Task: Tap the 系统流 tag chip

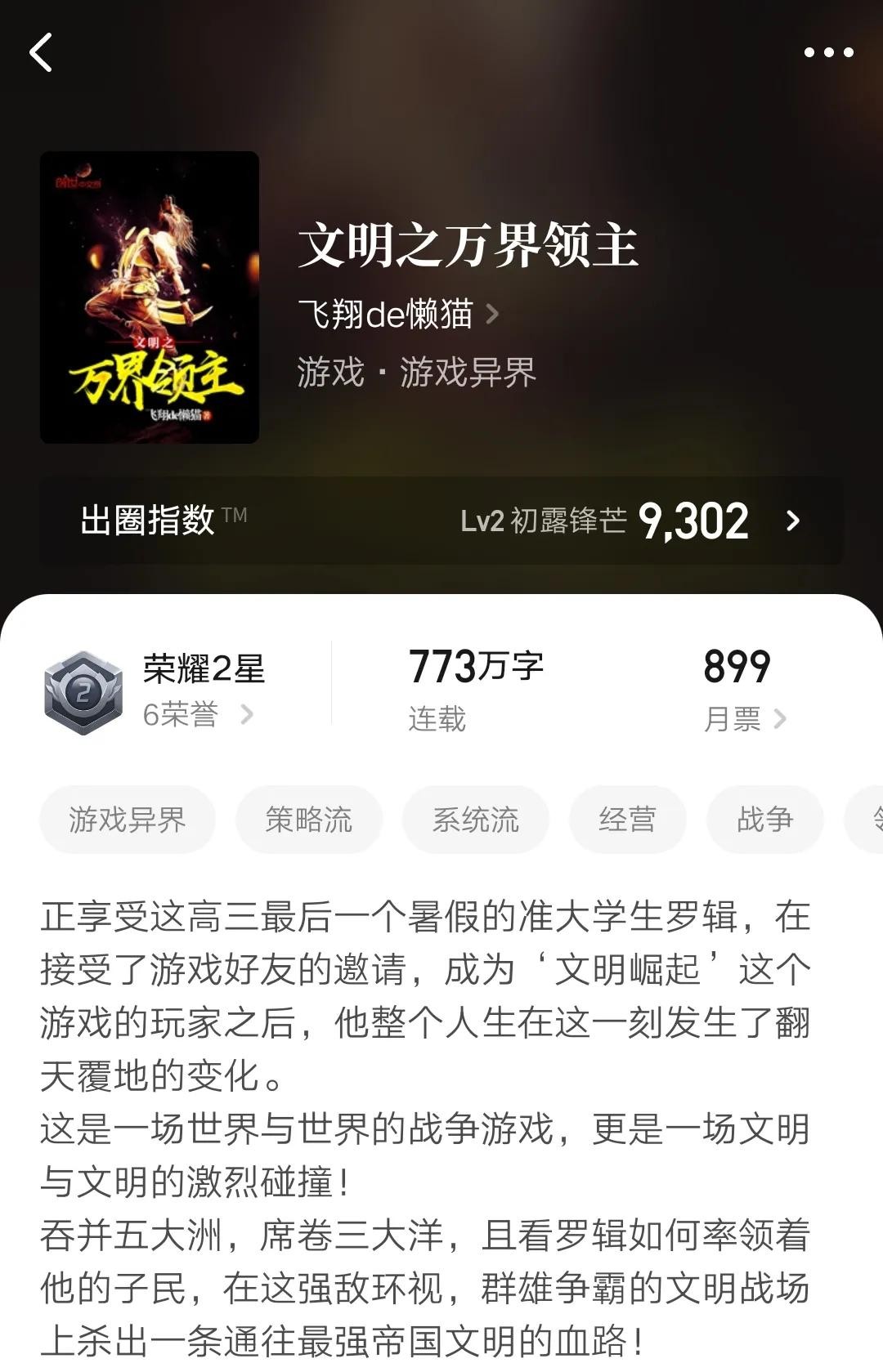Action: tap(475, 820)
